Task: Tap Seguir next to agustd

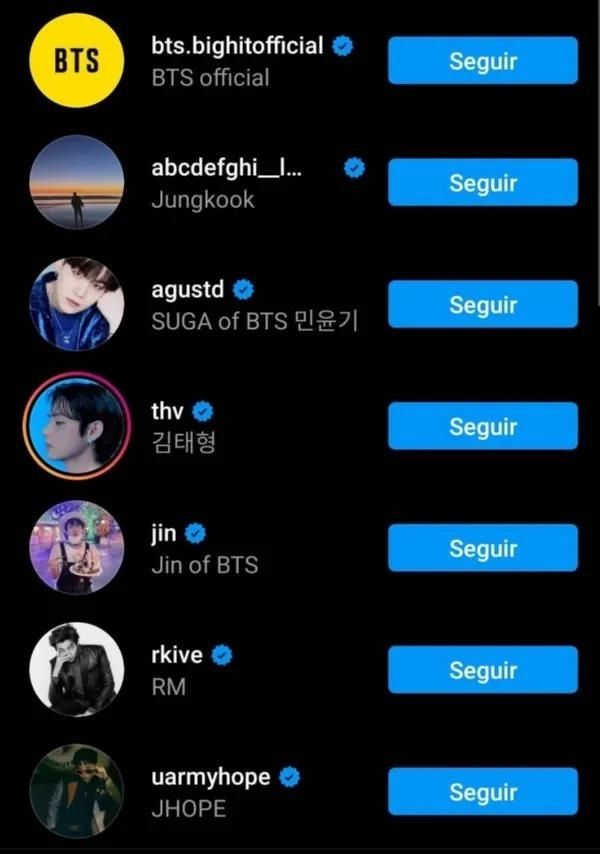Action: [x=482, y=305]
